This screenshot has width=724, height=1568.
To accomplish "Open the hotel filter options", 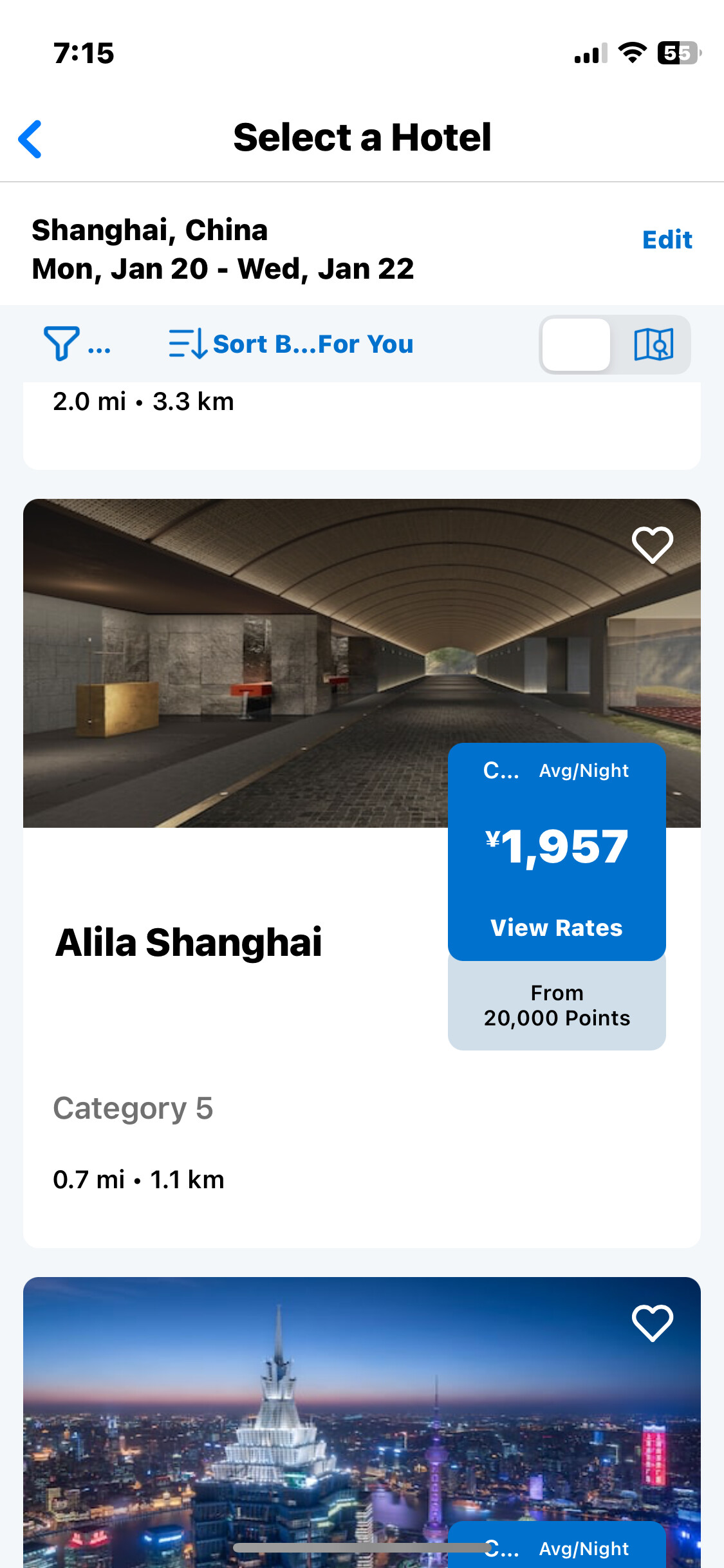I will (x=76, y=344).
